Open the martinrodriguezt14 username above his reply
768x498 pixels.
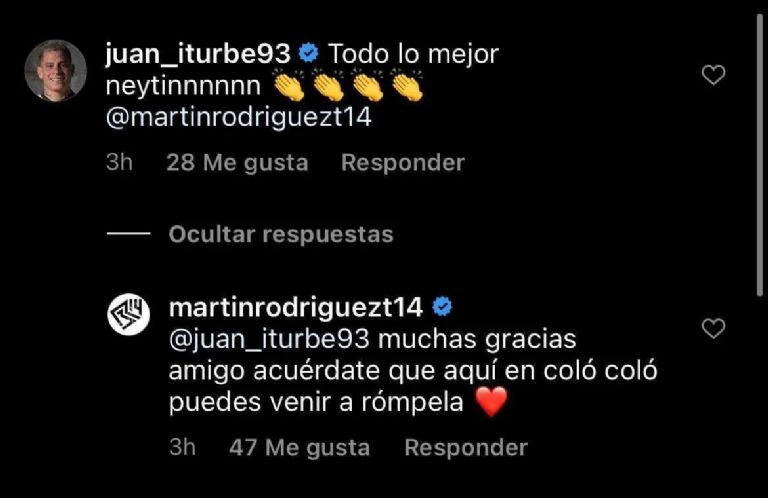pyautogui.click(x=296, y=306)
